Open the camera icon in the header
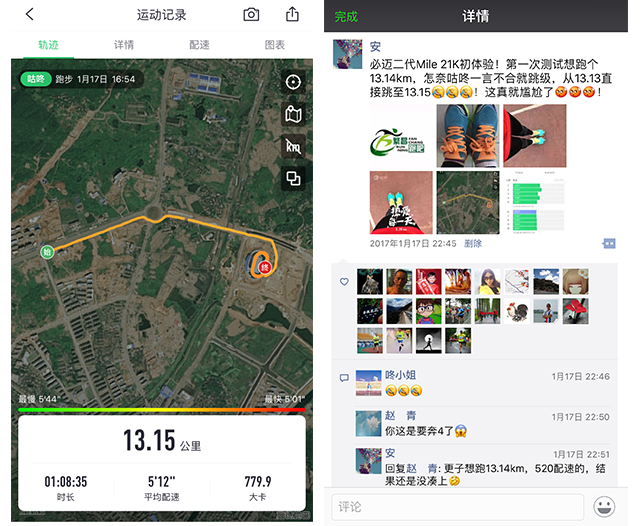This screenshot has width=640, height=526. [x=251, y=15]
